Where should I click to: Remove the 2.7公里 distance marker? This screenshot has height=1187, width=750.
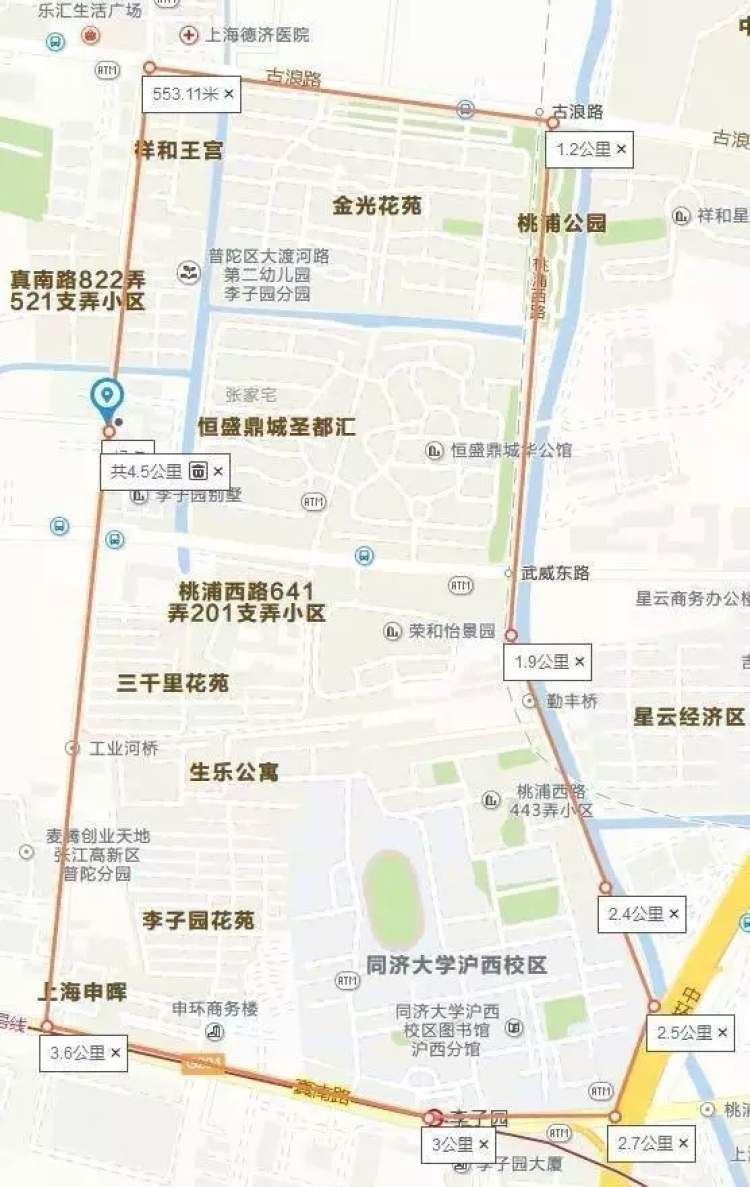683,1143
